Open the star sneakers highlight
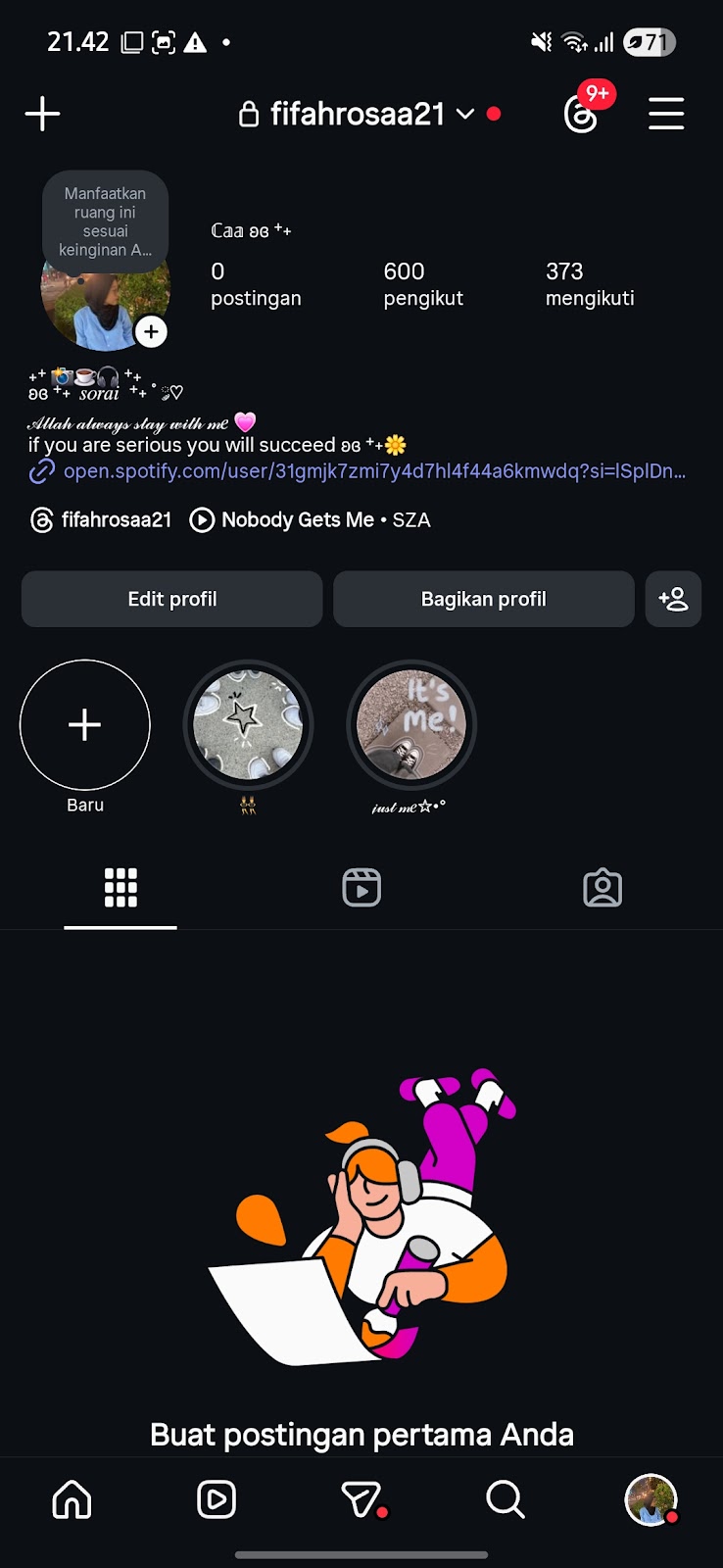Viewport: 723px width, 1568px height. (248, 725)
